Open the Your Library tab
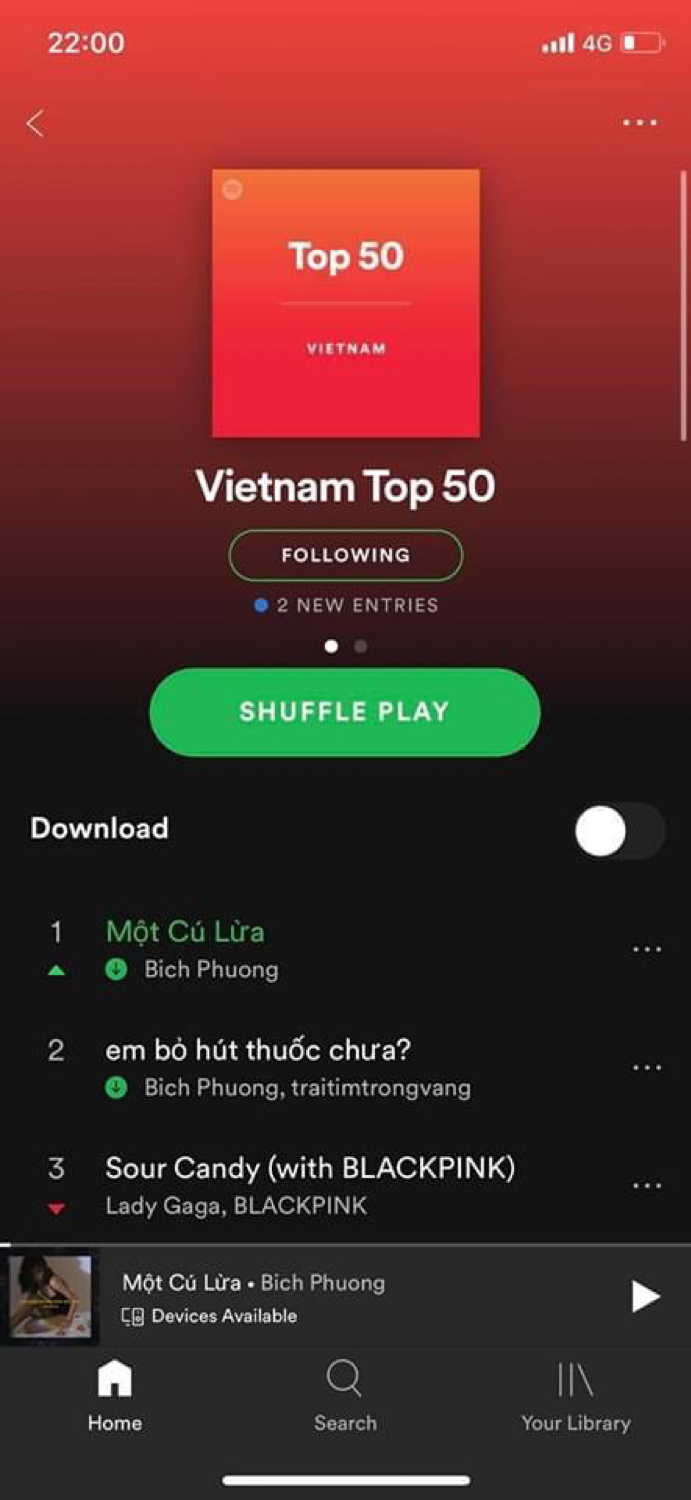The image size is (691, 1500). 575,1396
